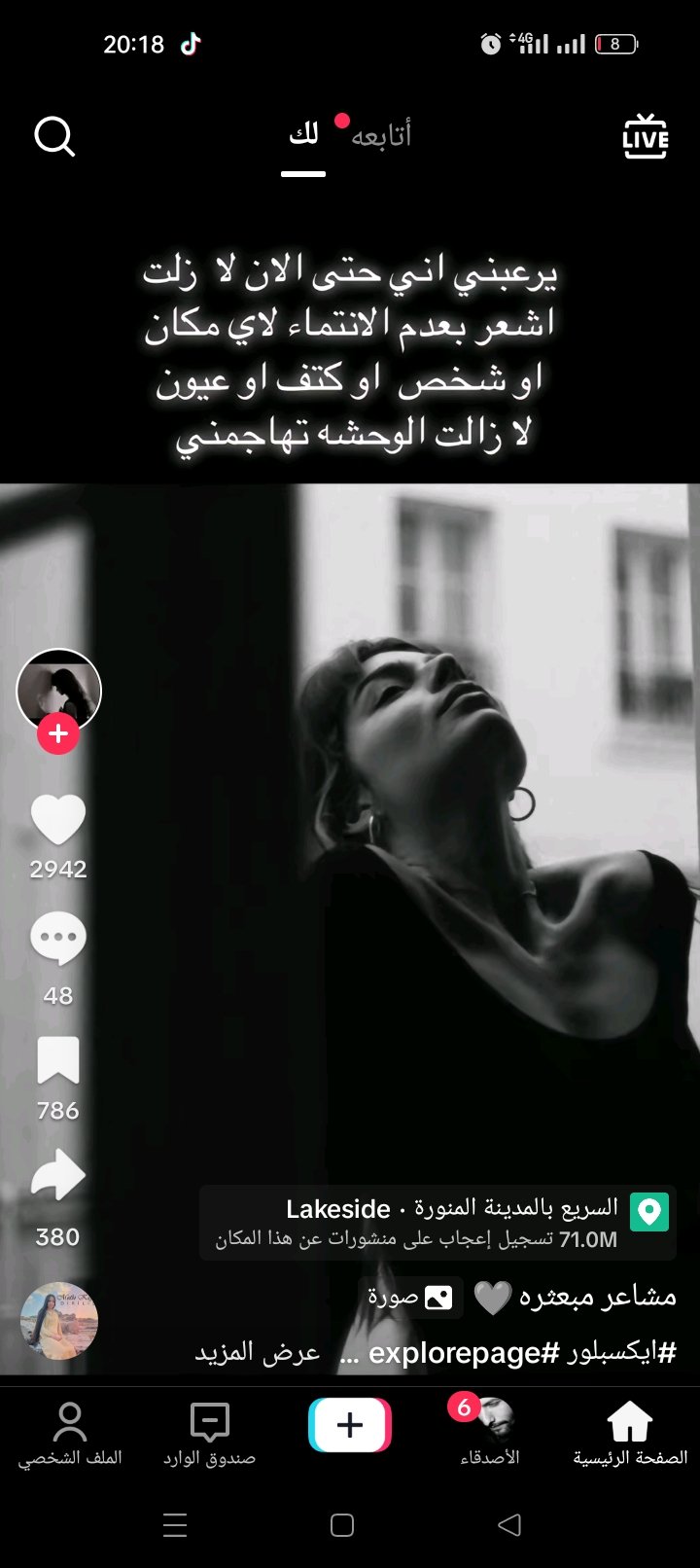The width and height of the screenshot is (700, 1568).
Task: Open the spinning sound disc thumbnail
Action: 58,1320
